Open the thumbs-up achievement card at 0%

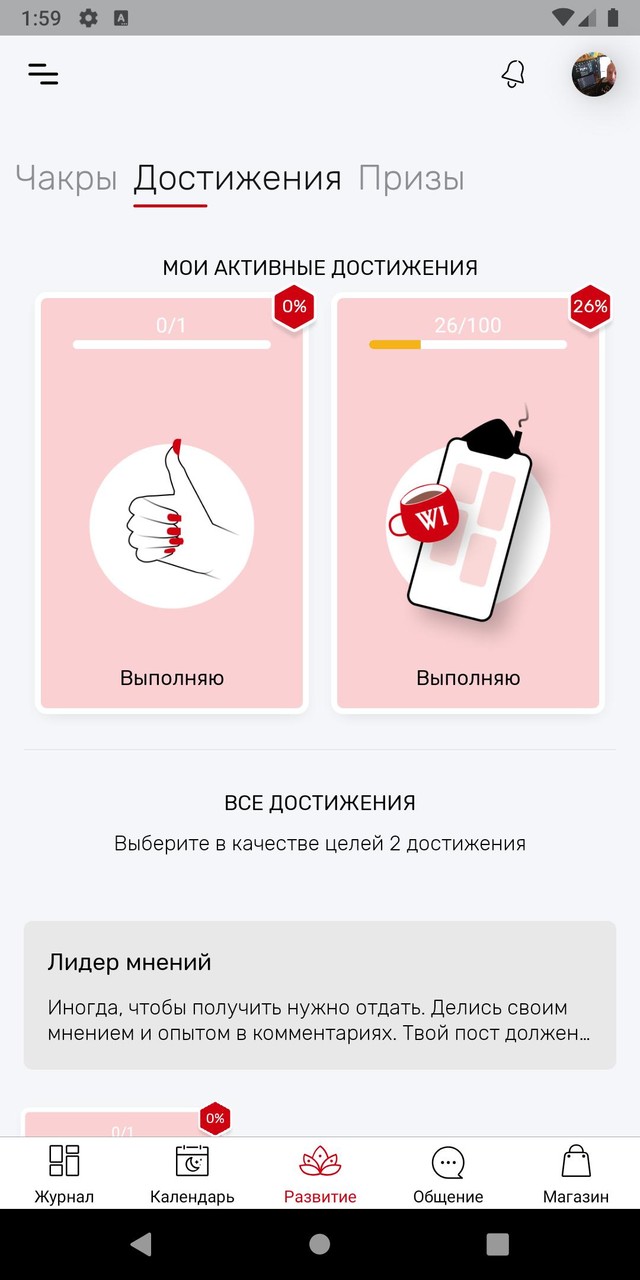point(172,503)
